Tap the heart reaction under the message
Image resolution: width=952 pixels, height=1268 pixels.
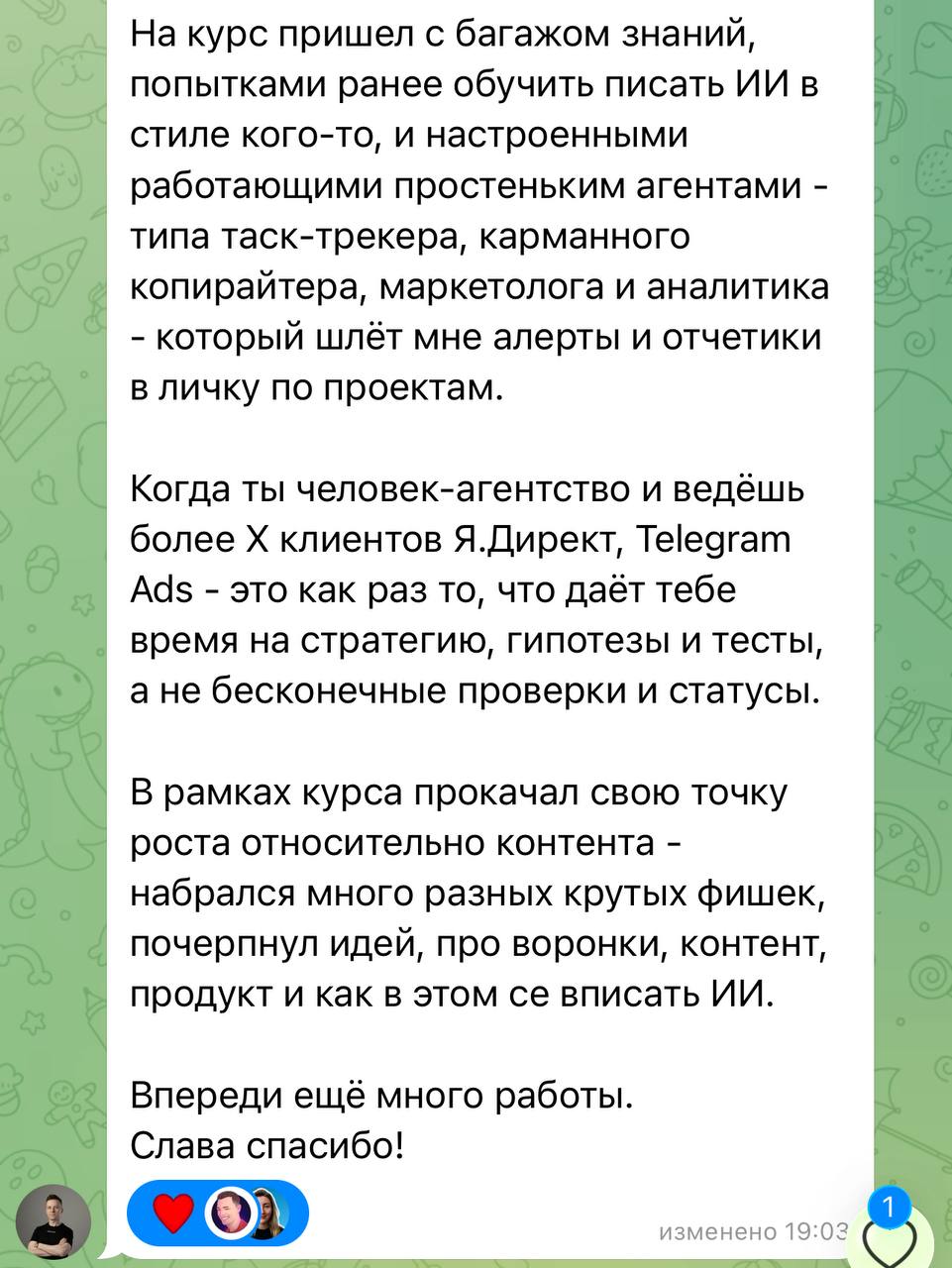pos(174,1213)
